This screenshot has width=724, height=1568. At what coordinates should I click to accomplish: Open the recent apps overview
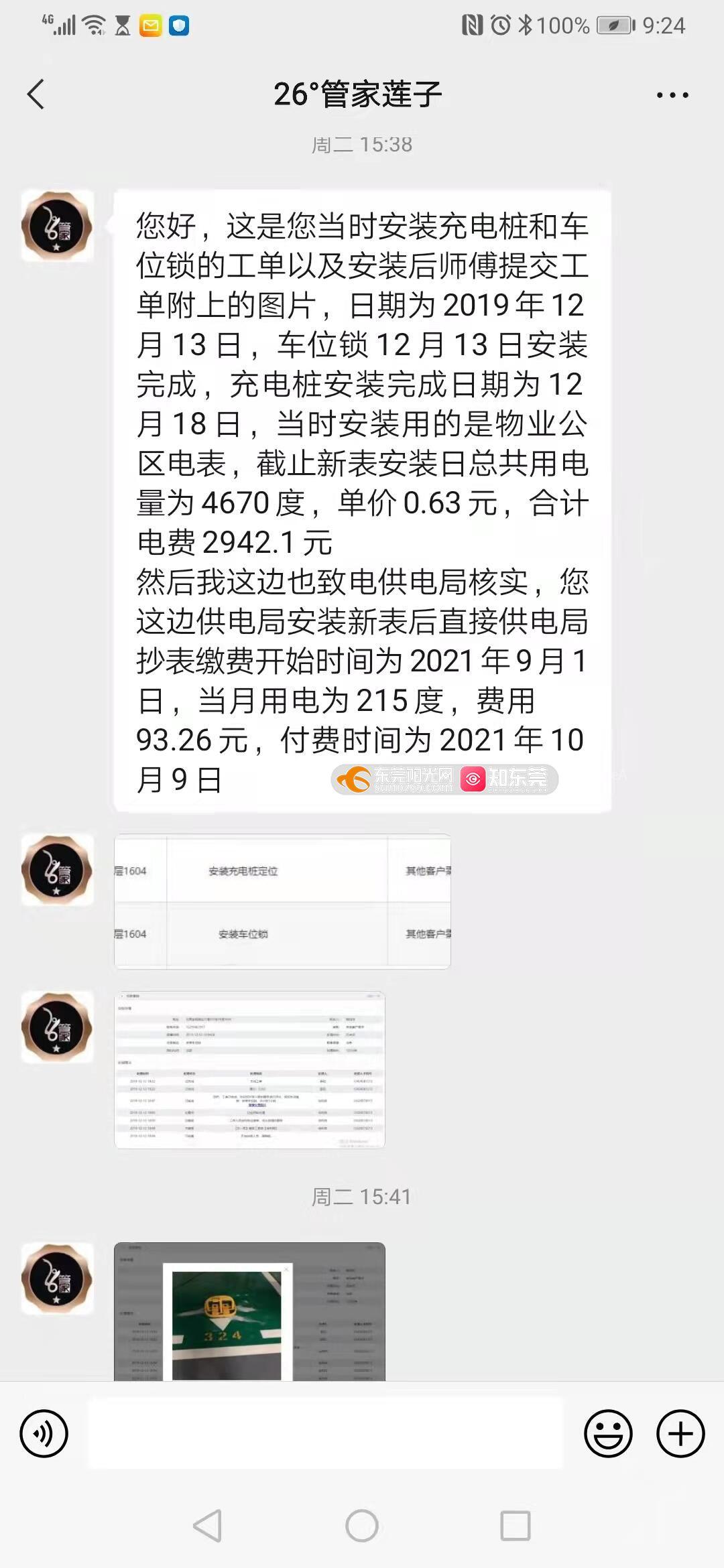tap(516, 1526)
